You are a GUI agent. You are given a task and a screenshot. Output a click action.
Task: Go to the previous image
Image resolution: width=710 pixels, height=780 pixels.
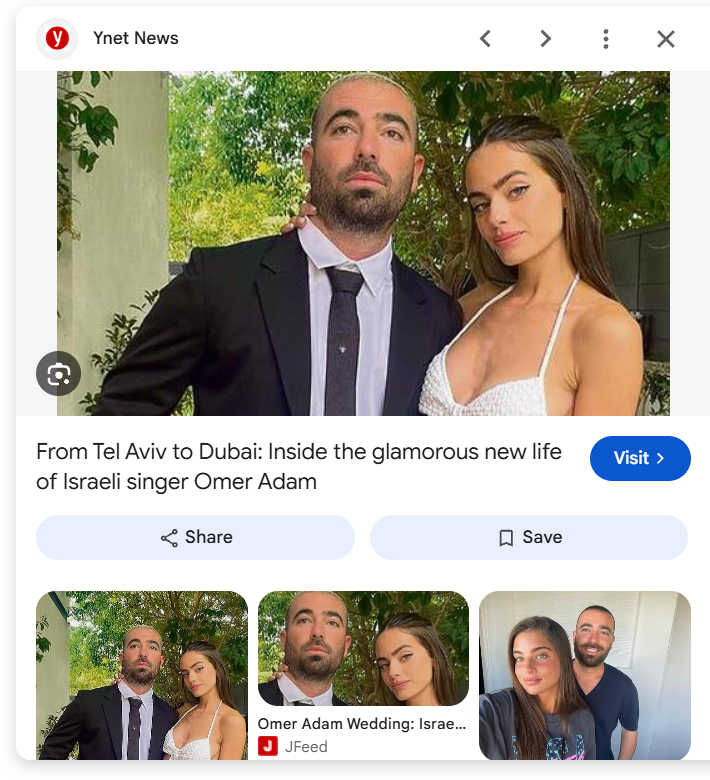tap(486, 39)
